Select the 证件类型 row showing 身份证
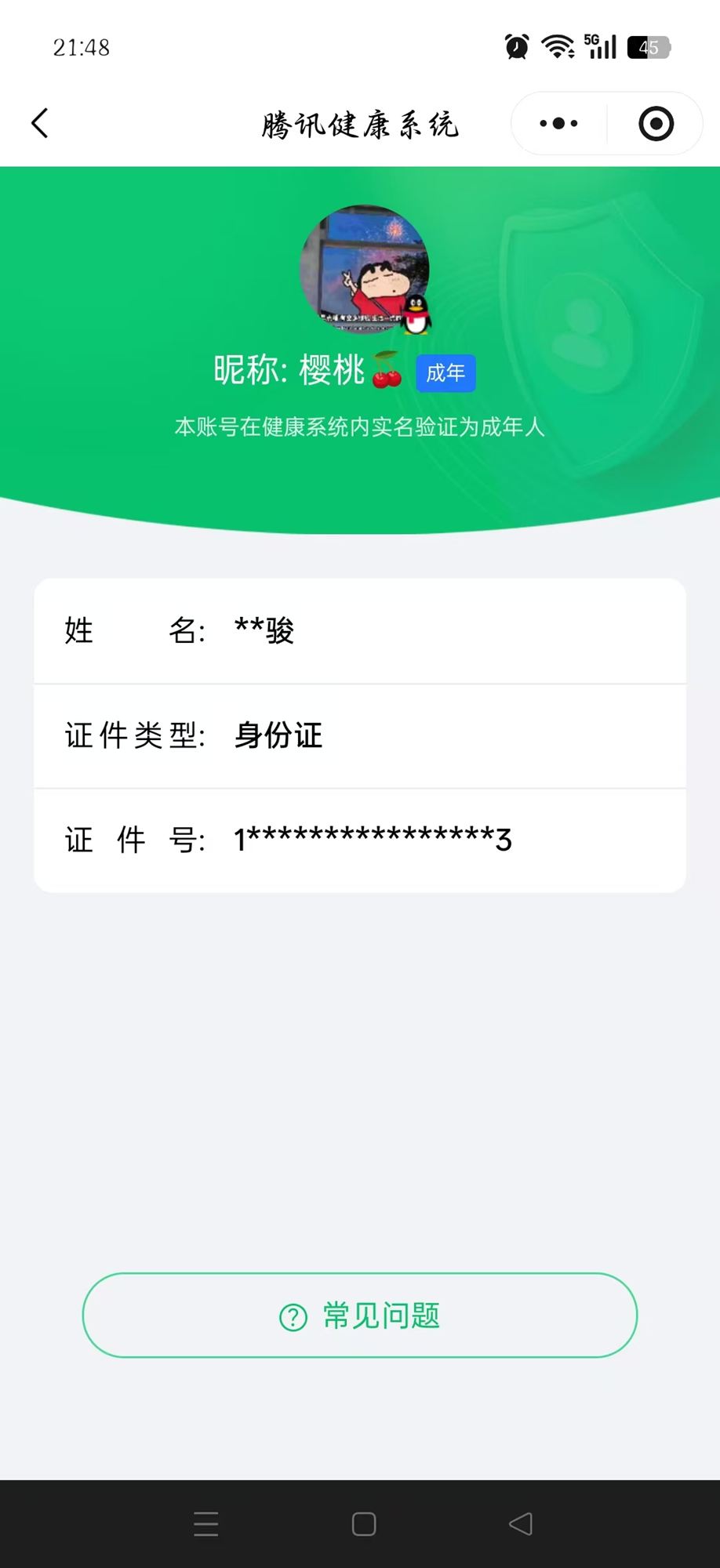This screenshot has height=1568, width=720. [361, 735]
